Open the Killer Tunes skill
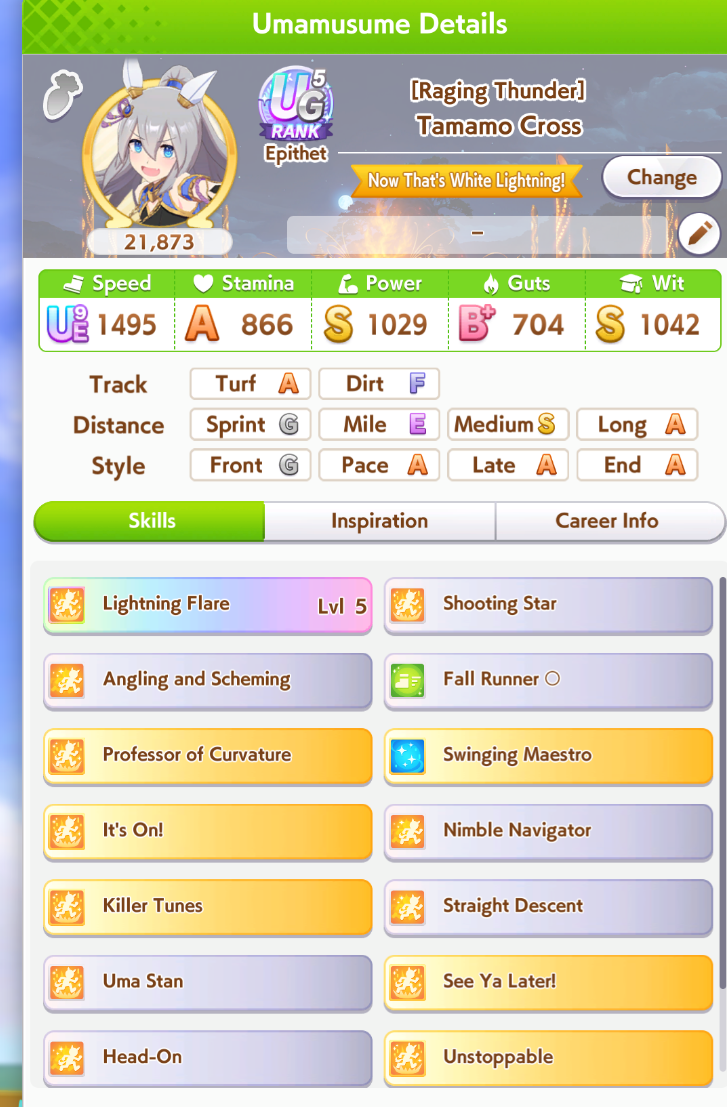The height and width of the screenshot is (1107, 727). coord(208,907)
